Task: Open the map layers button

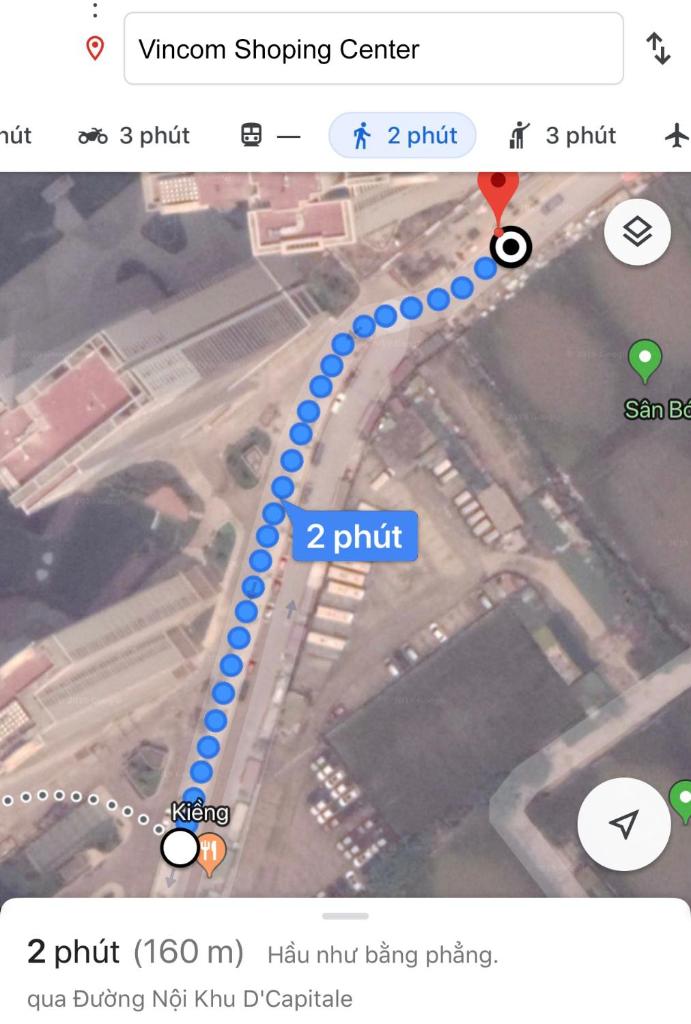Action: 637,233
